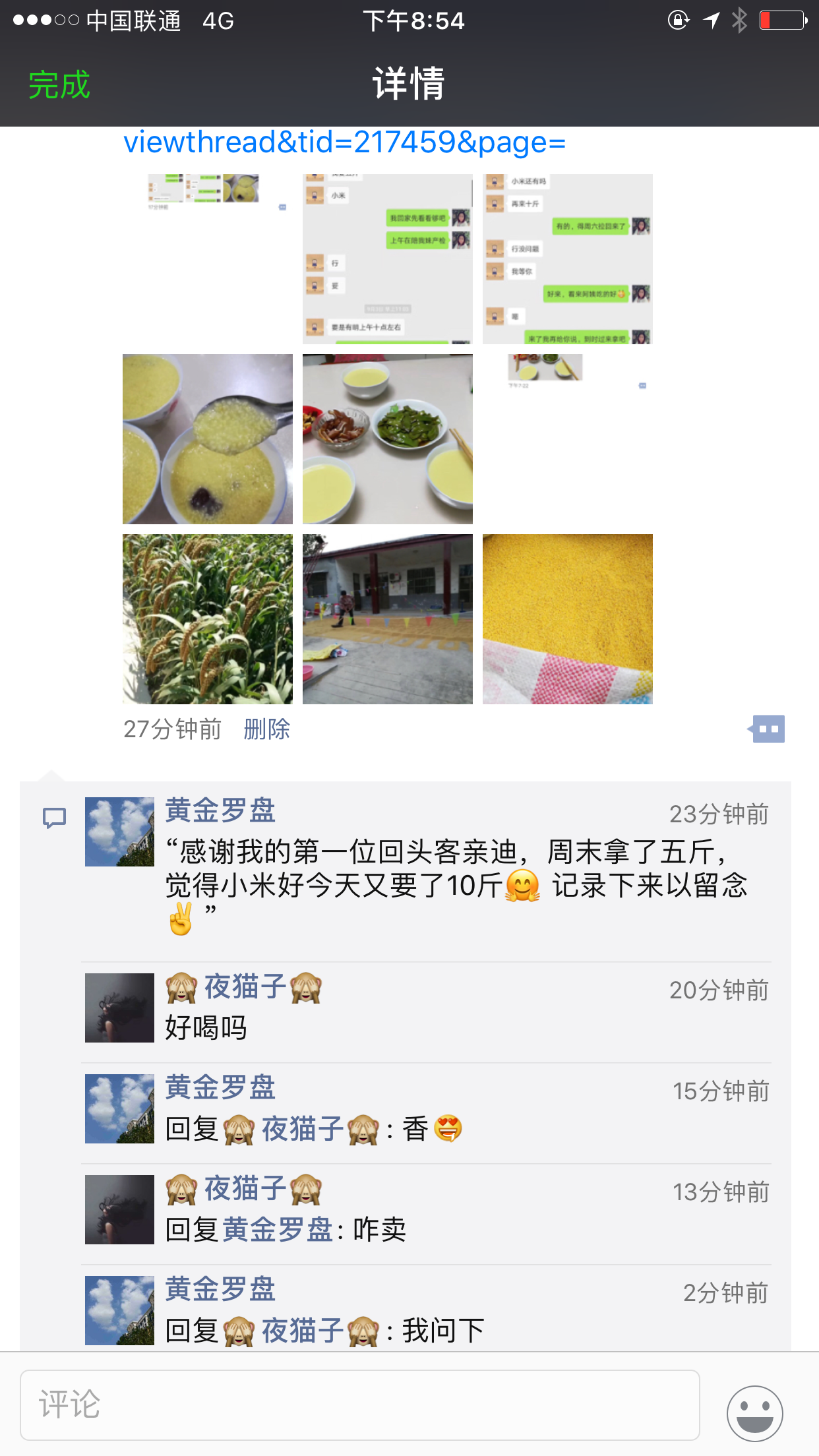Tap 完成 to close the detail view
Viewport: 819px width, 1456px height.
pos(59,85)
